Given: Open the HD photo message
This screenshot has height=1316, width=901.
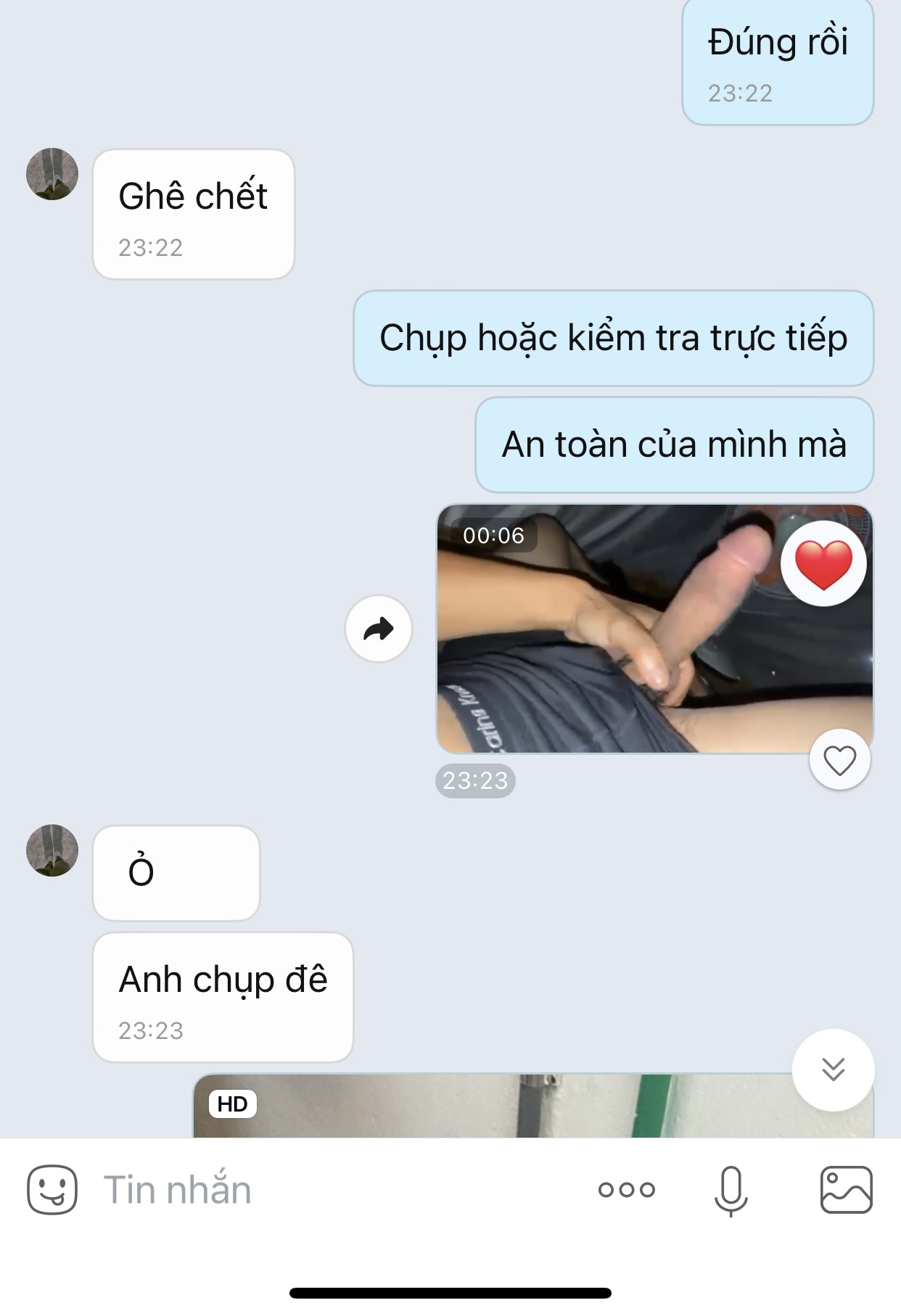Looking at the screenshot, I should [533, 1106].
